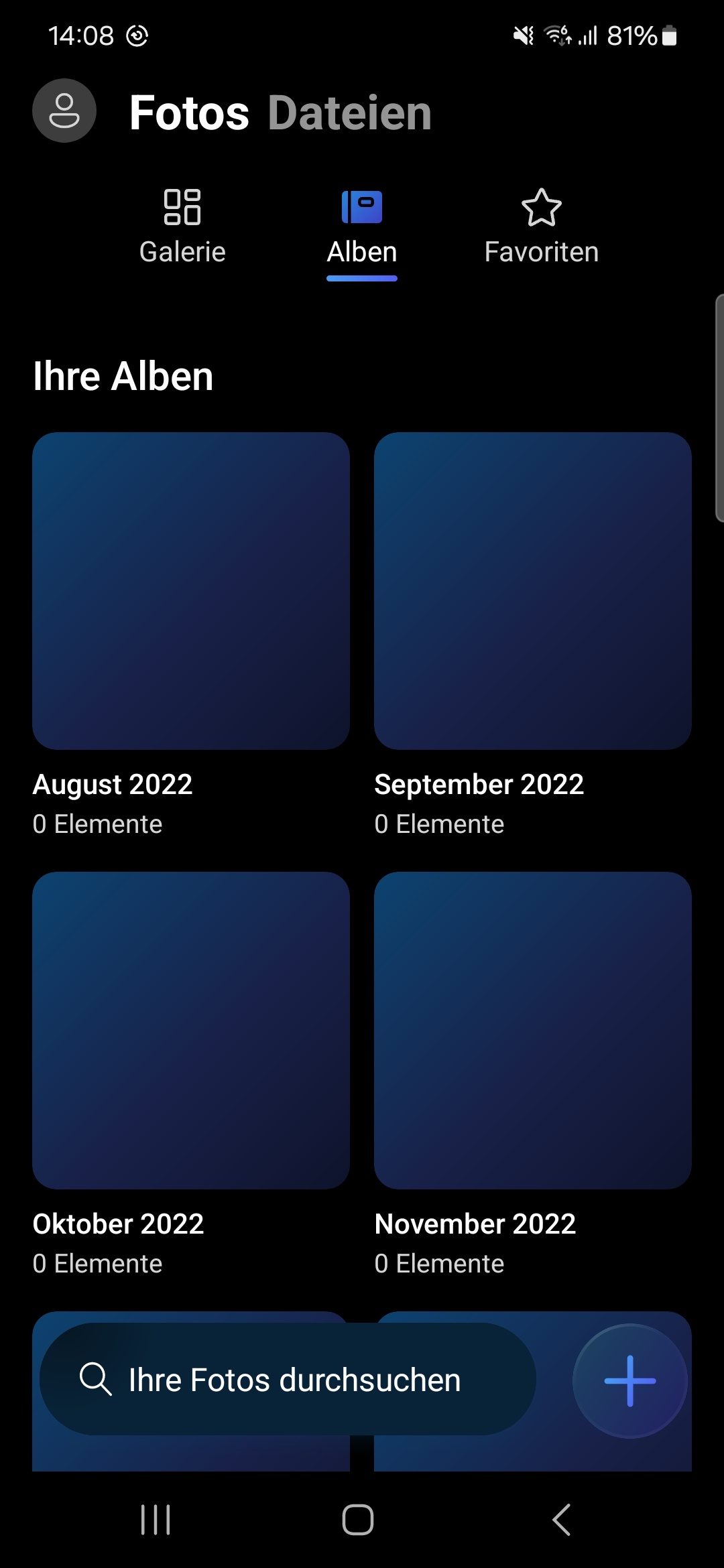Switch to the Dateien section

(349, 113)
